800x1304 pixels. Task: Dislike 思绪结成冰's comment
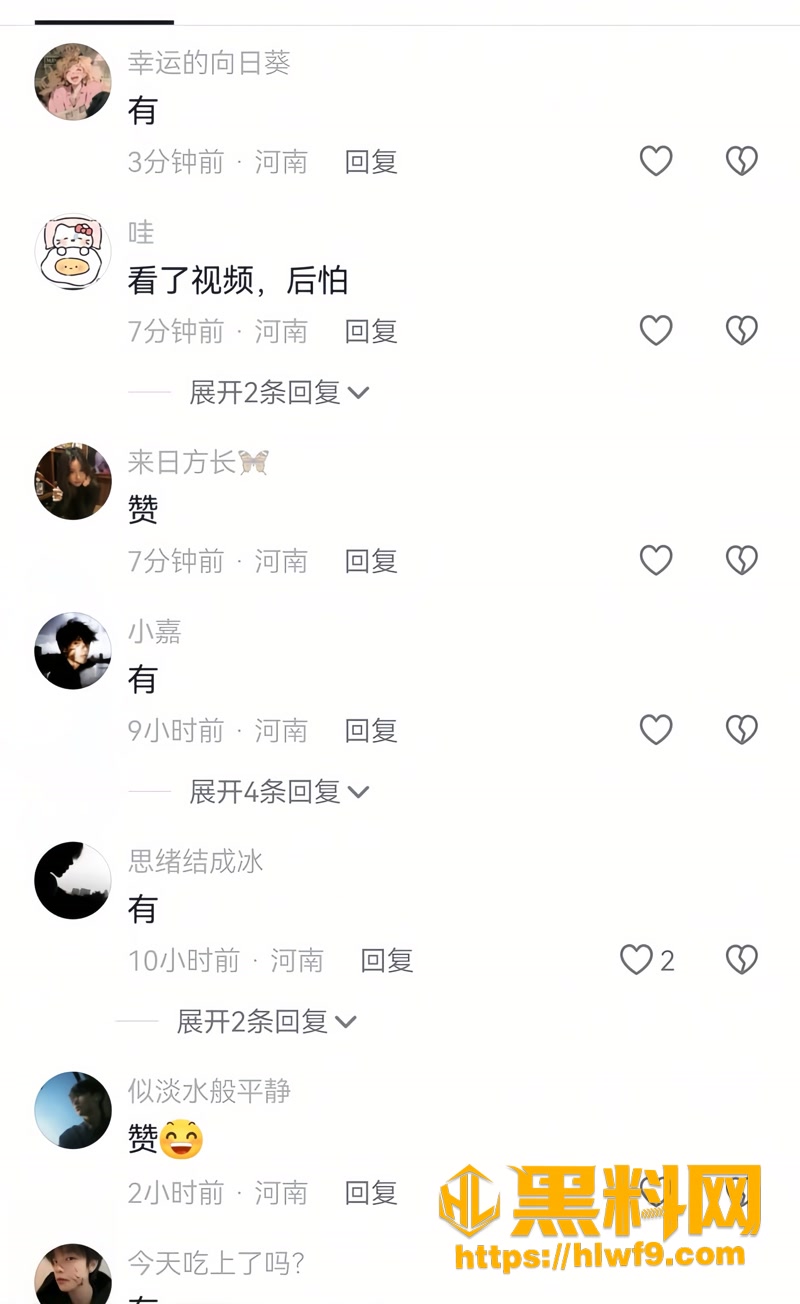click(741, 960)
